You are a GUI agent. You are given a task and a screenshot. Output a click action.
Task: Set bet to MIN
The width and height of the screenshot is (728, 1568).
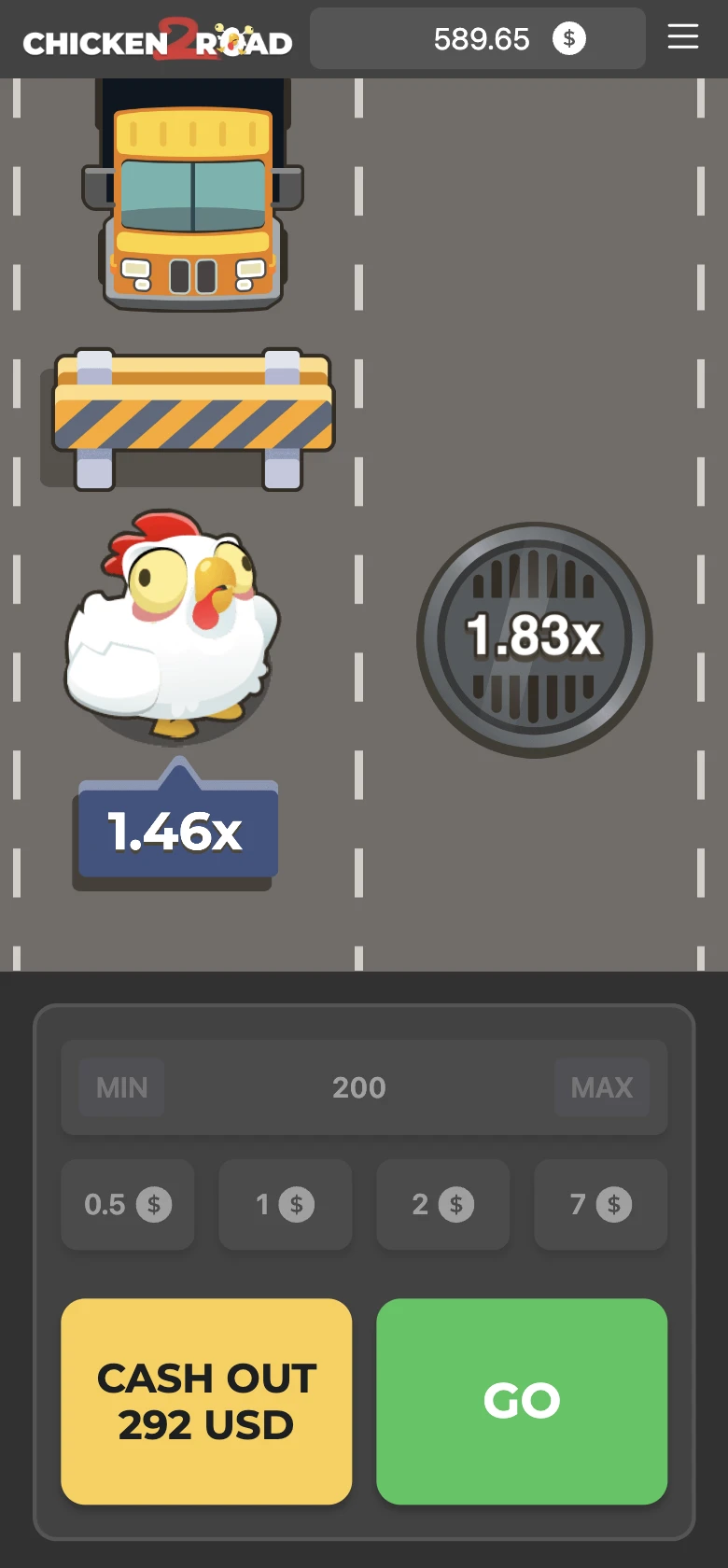click(121, 1087)
